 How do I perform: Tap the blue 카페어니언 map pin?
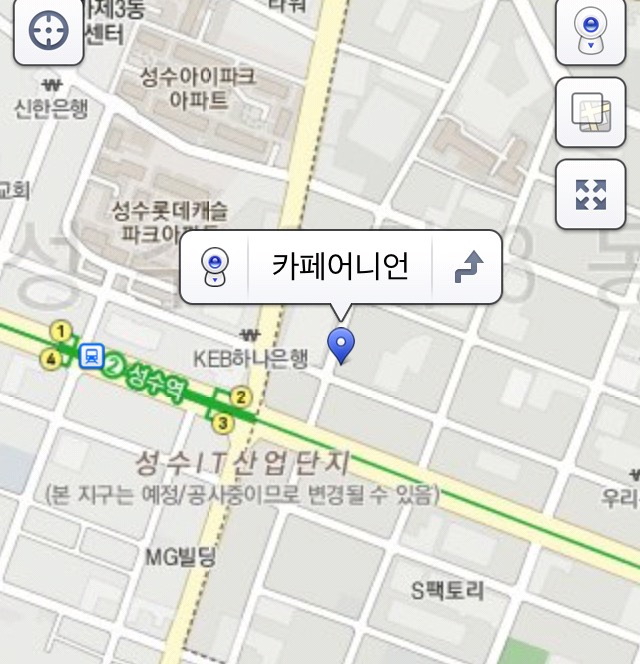pyautogui.click(x=342, y=345)
